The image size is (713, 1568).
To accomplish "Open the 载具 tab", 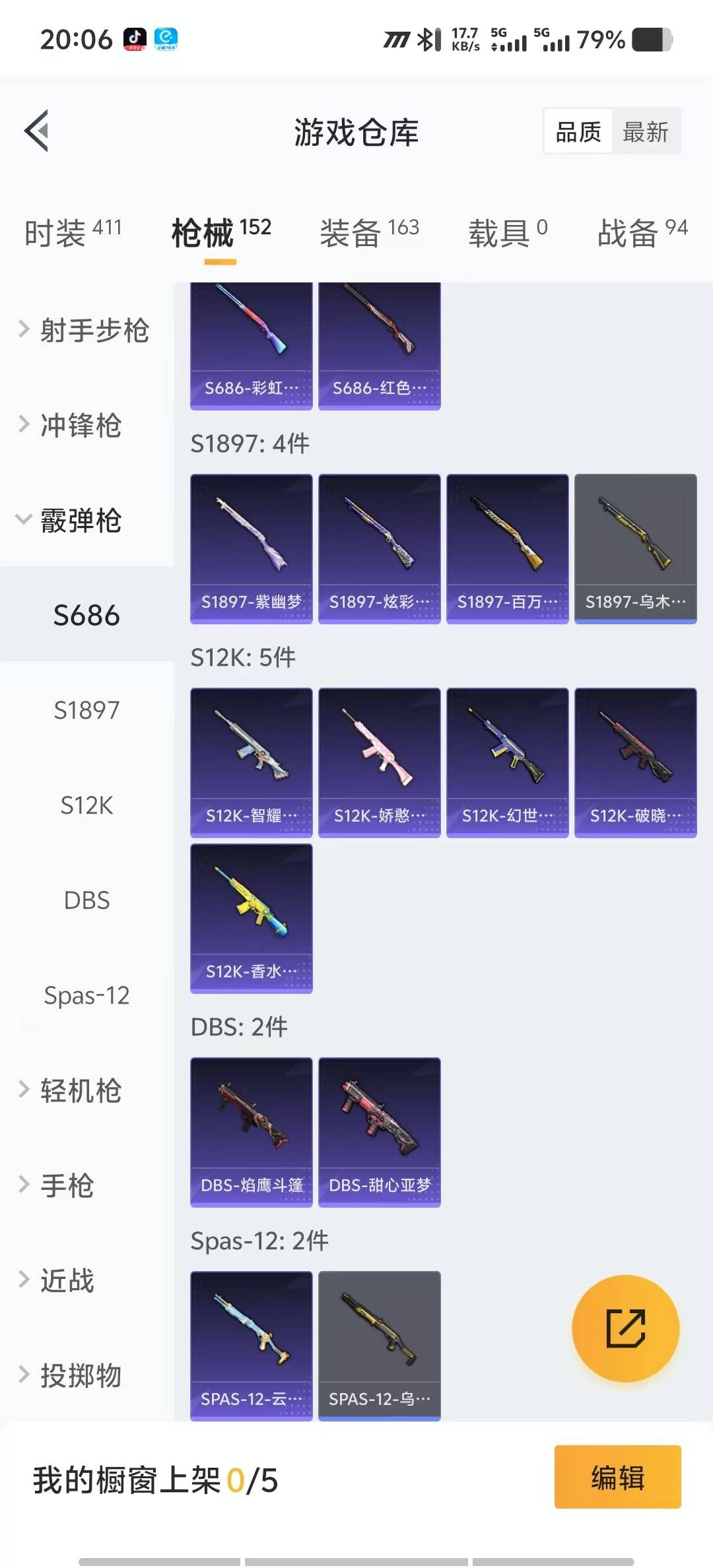I will [x=507, y=232].
